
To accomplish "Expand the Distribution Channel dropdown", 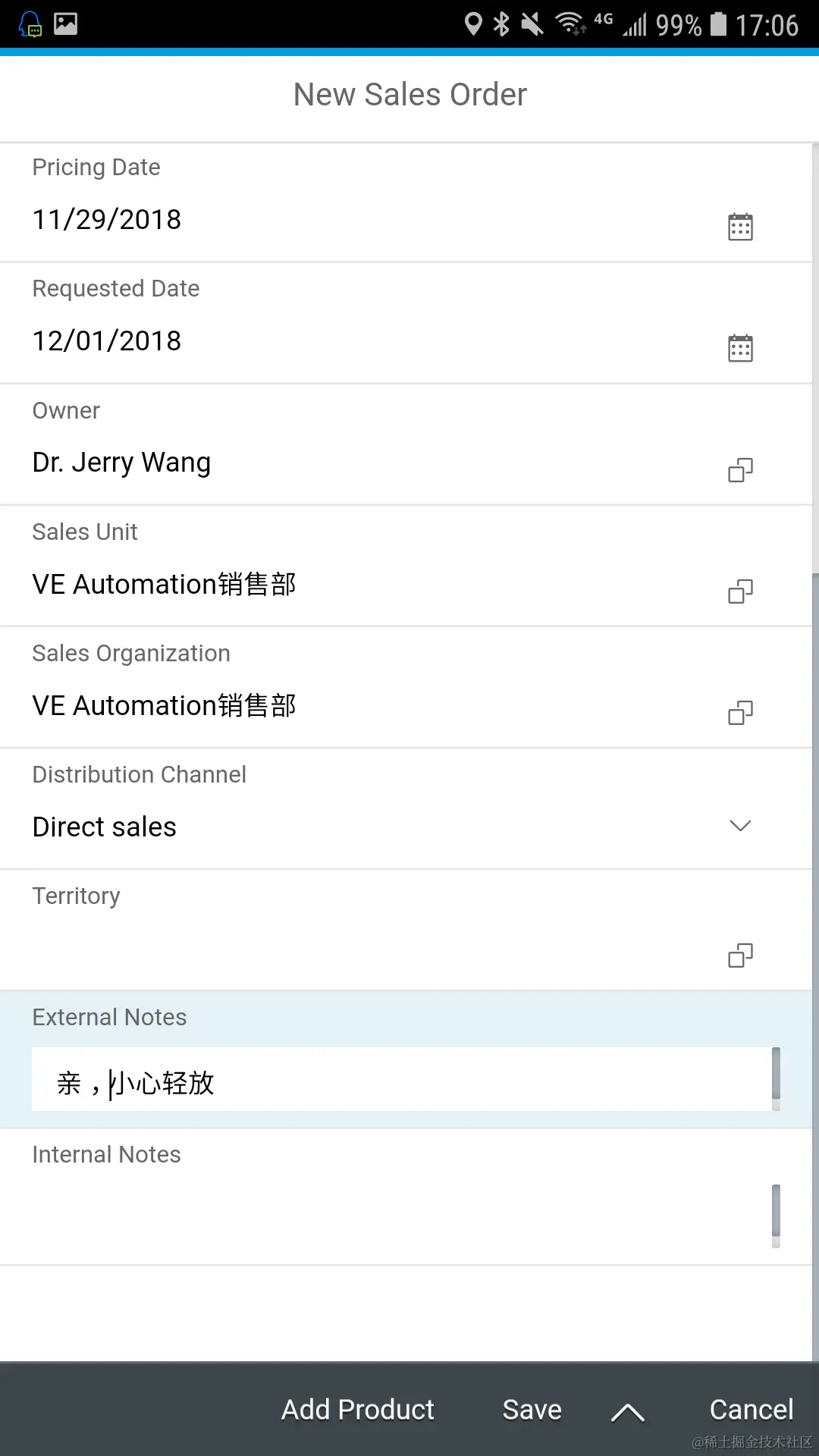I will point(740,826).
